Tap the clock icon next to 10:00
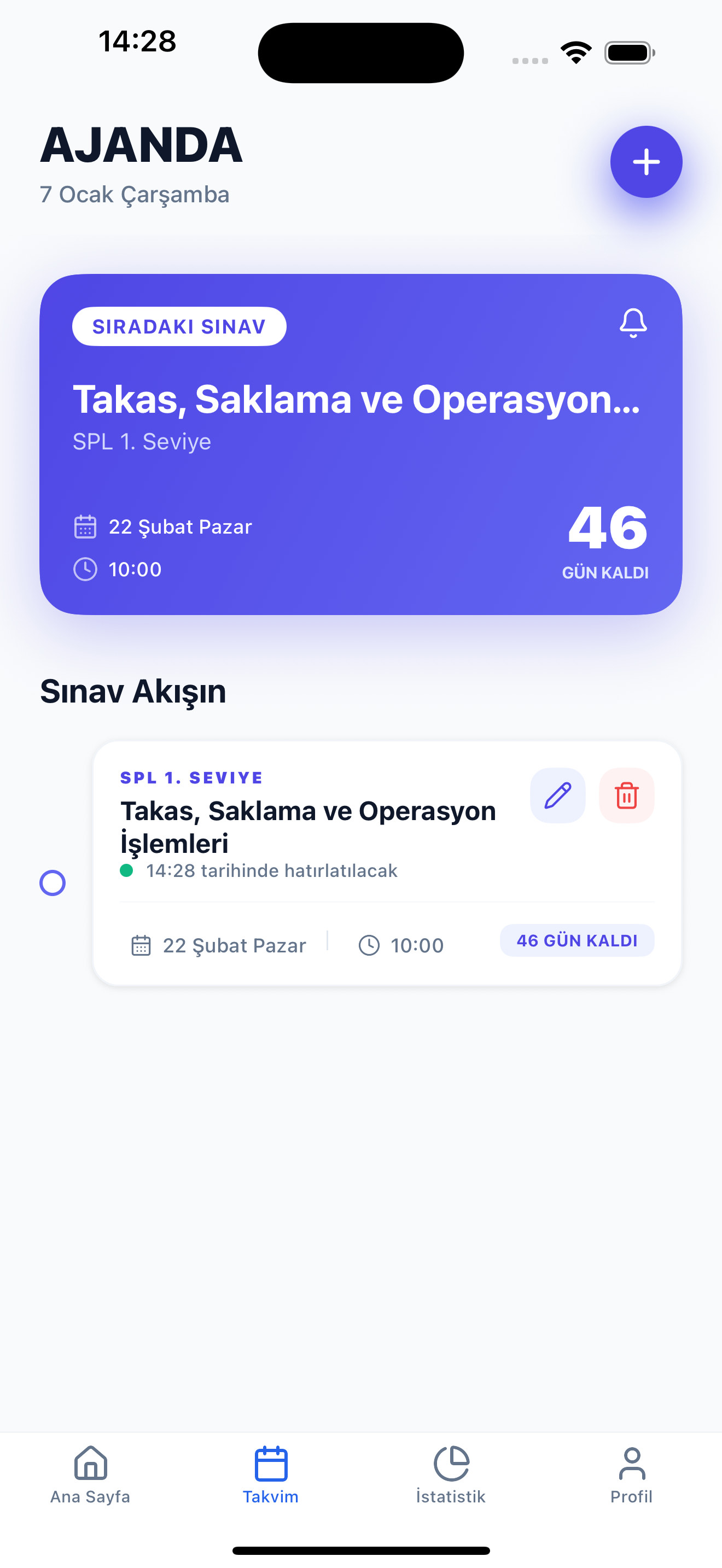 (369, 945)
